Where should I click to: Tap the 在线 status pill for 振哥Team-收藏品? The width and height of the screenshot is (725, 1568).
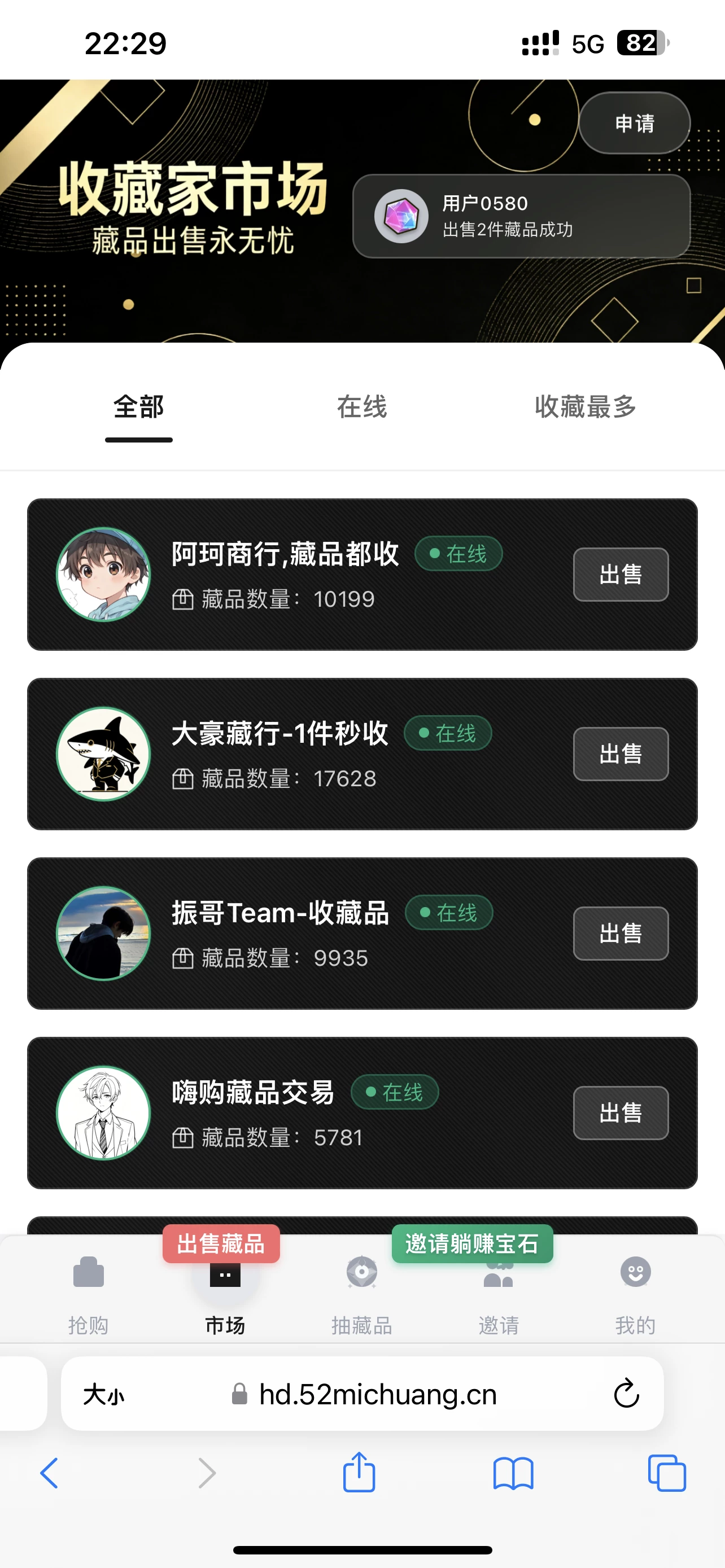[449, 913]
